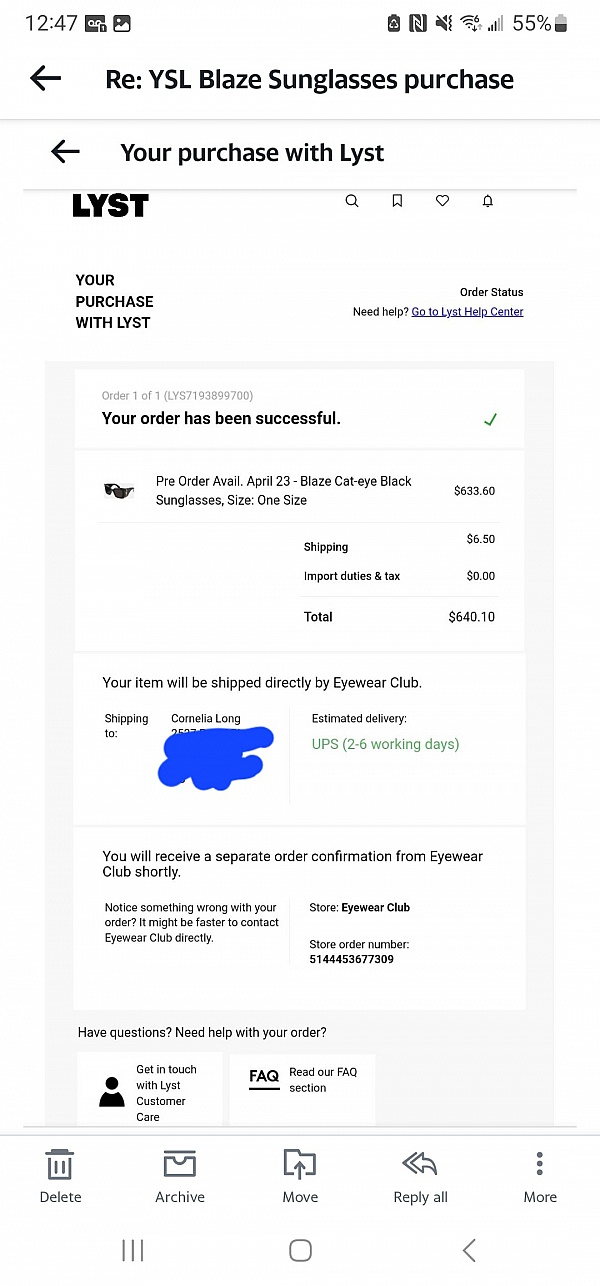600x1286 pixels.
Task: Tap the system home button
Action: pos(300,1250)
